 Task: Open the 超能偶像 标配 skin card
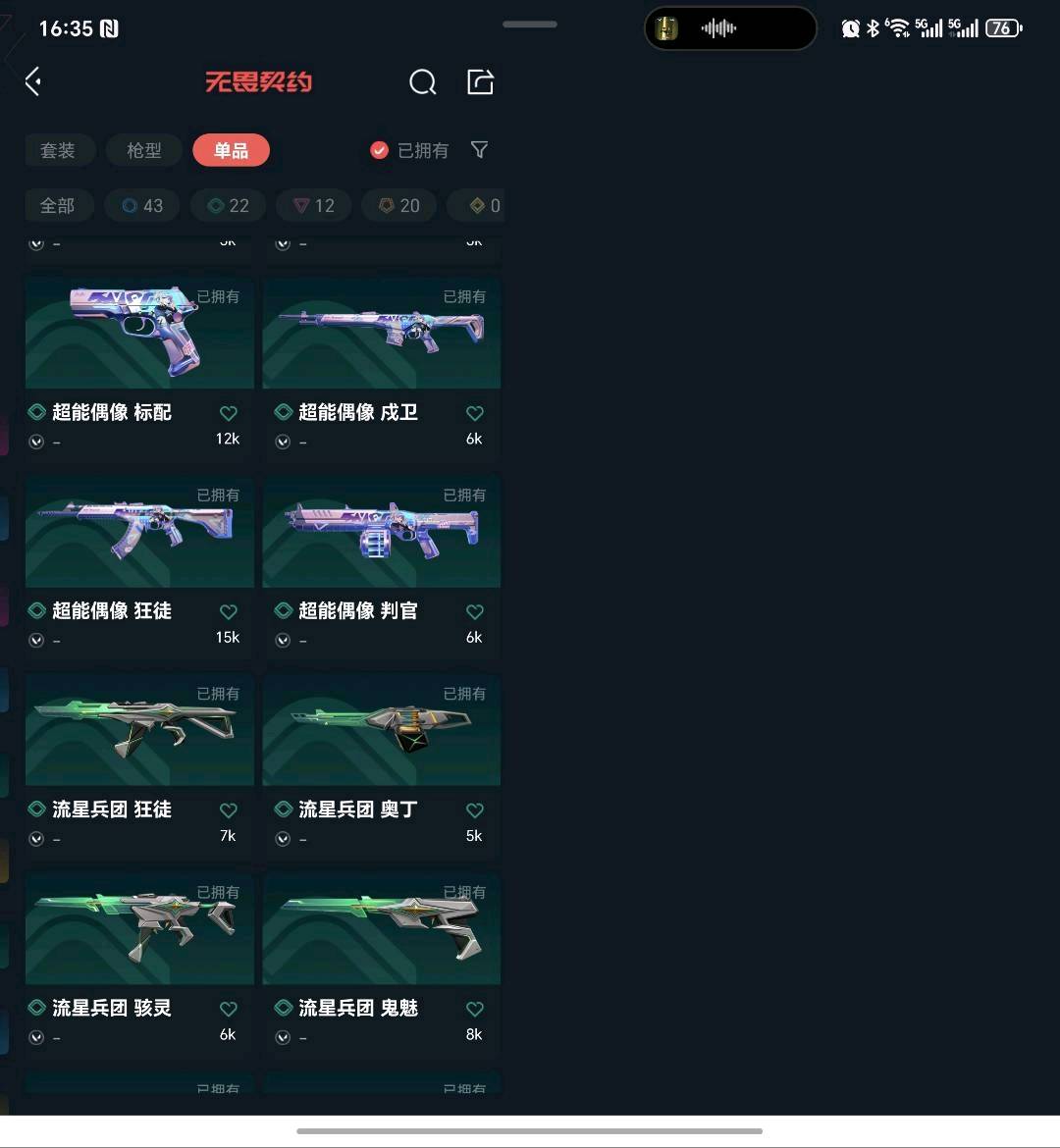click(139, 368)
